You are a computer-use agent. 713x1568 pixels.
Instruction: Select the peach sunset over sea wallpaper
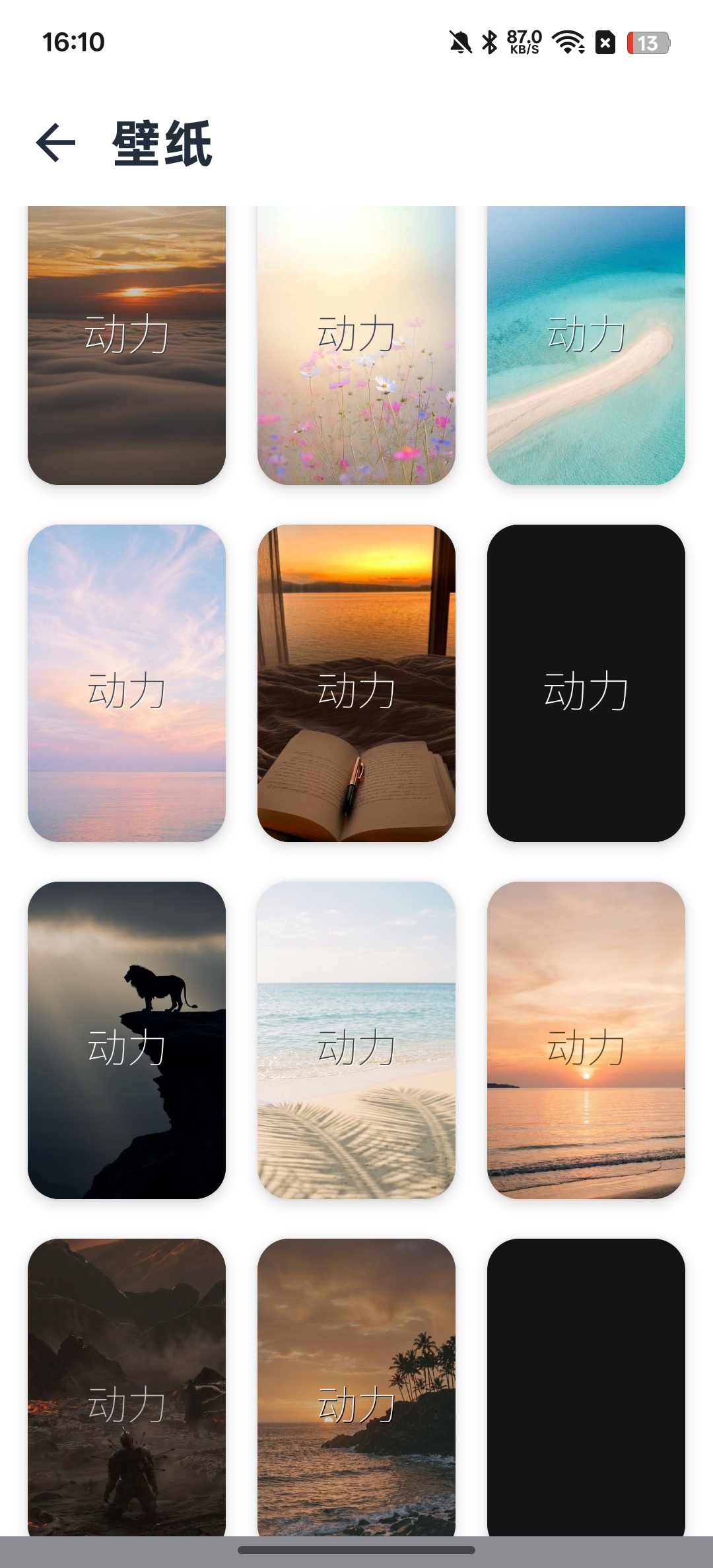point(586,1040)
